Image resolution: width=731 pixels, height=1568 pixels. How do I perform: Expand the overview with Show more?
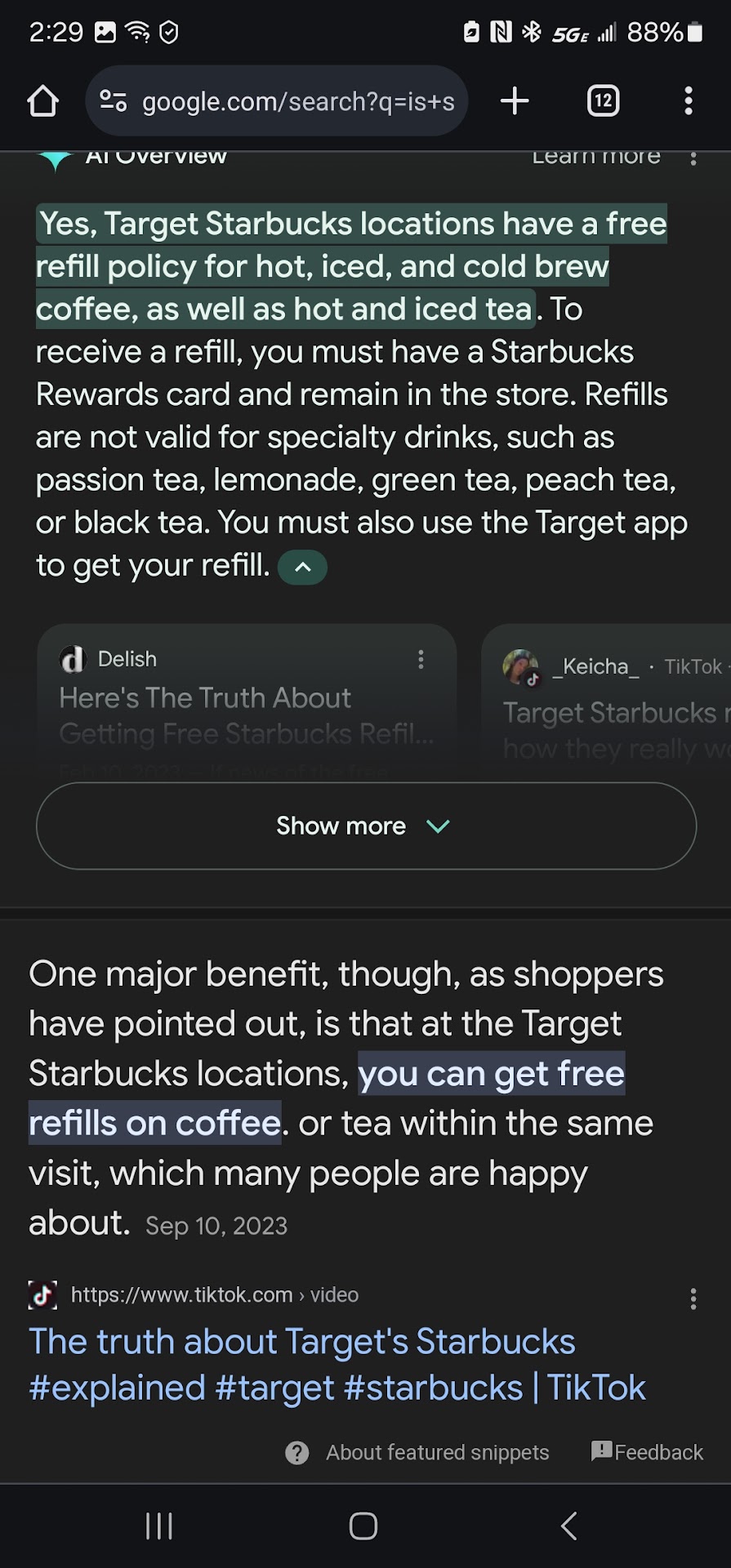365,826
